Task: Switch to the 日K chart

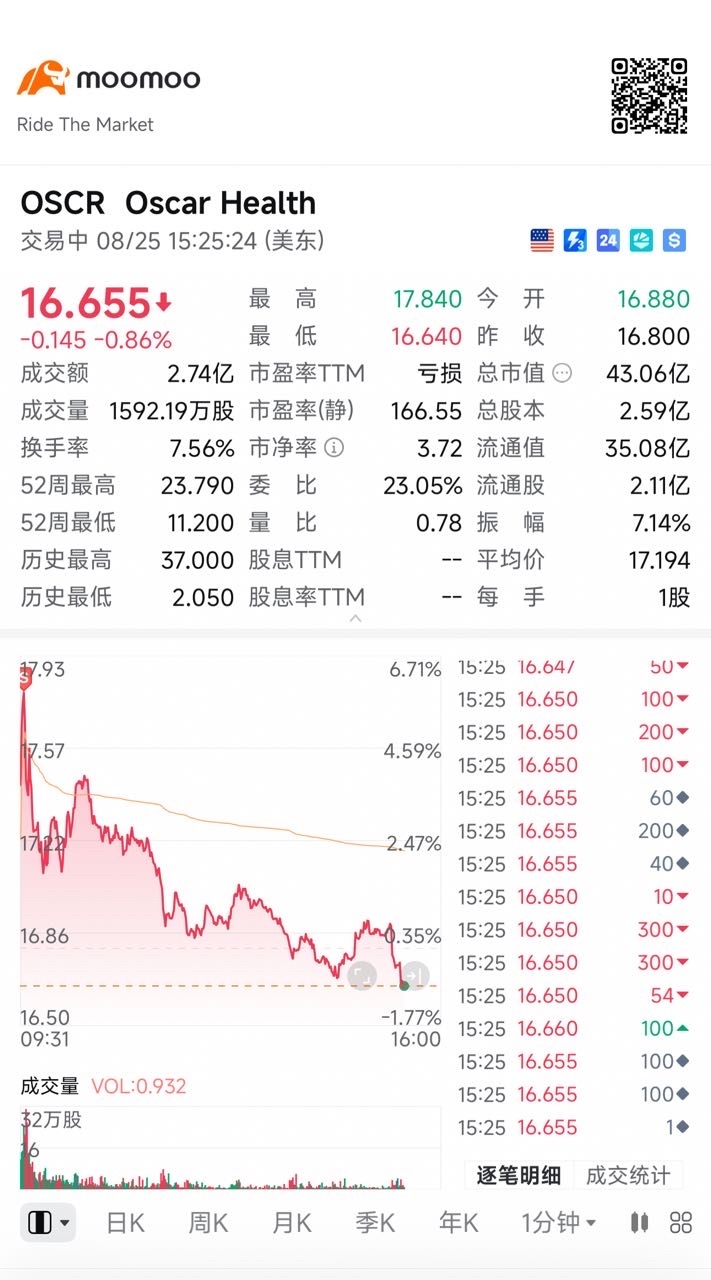Action: pyautogui.click(x=125, y=1222)
